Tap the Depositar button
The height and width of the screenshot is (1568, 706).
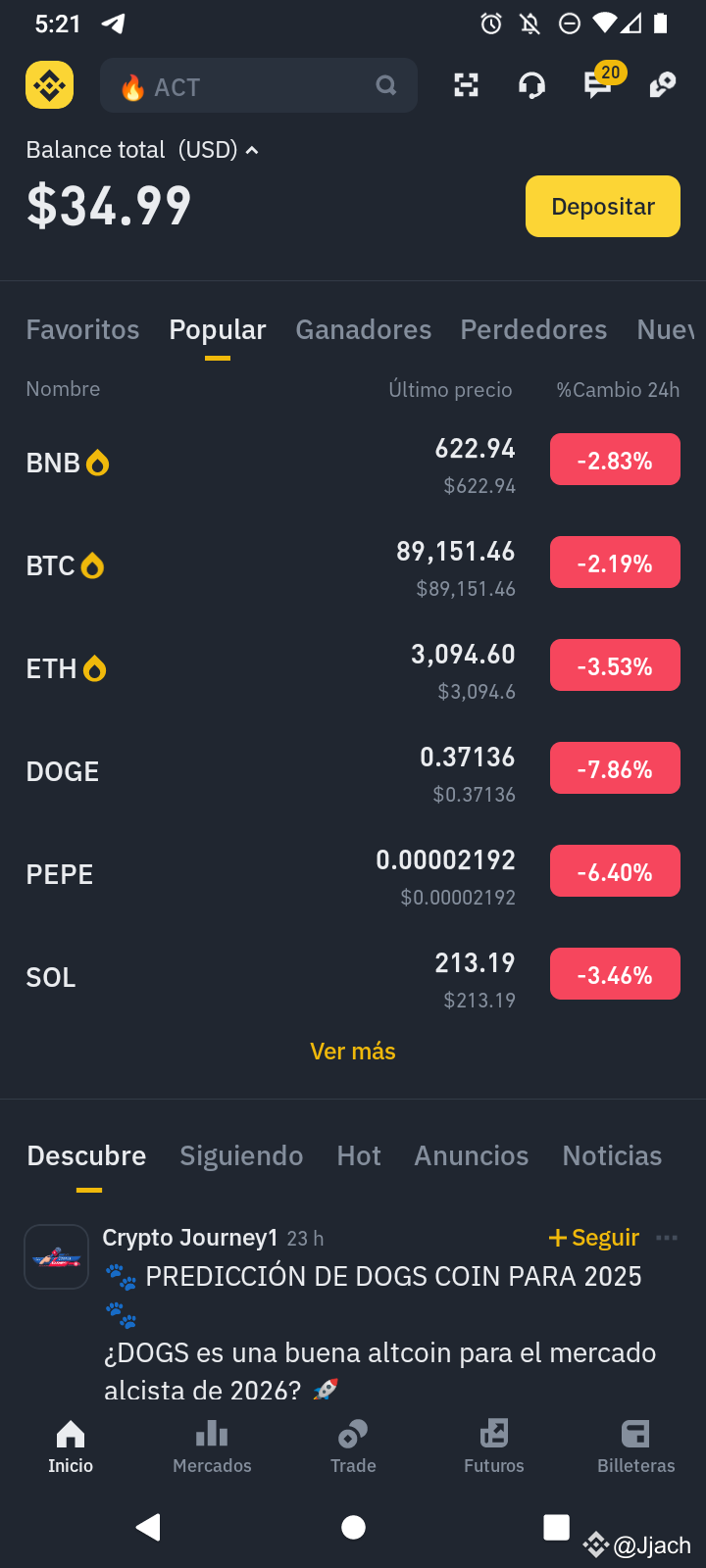point(603,206)
